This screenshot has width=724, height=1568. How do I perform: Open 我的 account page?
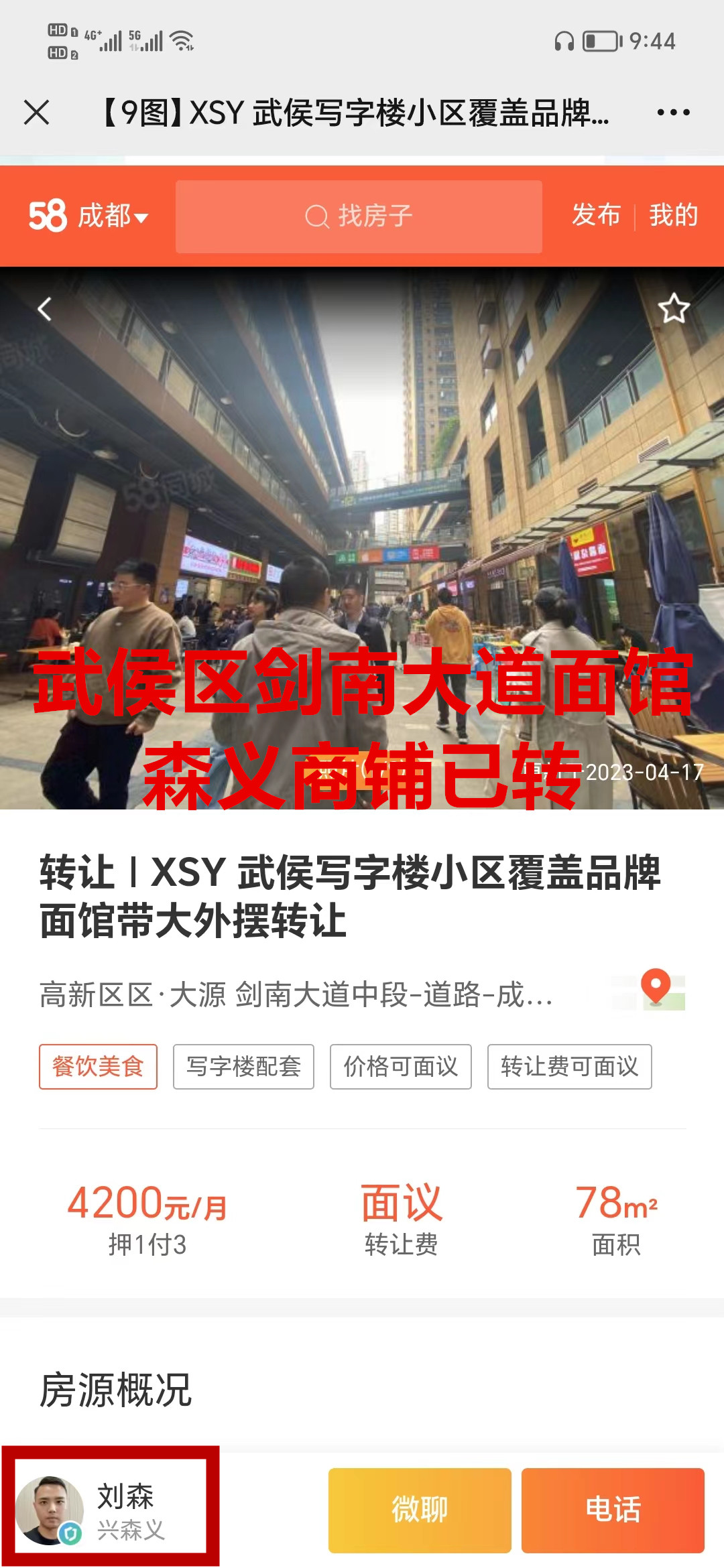click(673, 216)
